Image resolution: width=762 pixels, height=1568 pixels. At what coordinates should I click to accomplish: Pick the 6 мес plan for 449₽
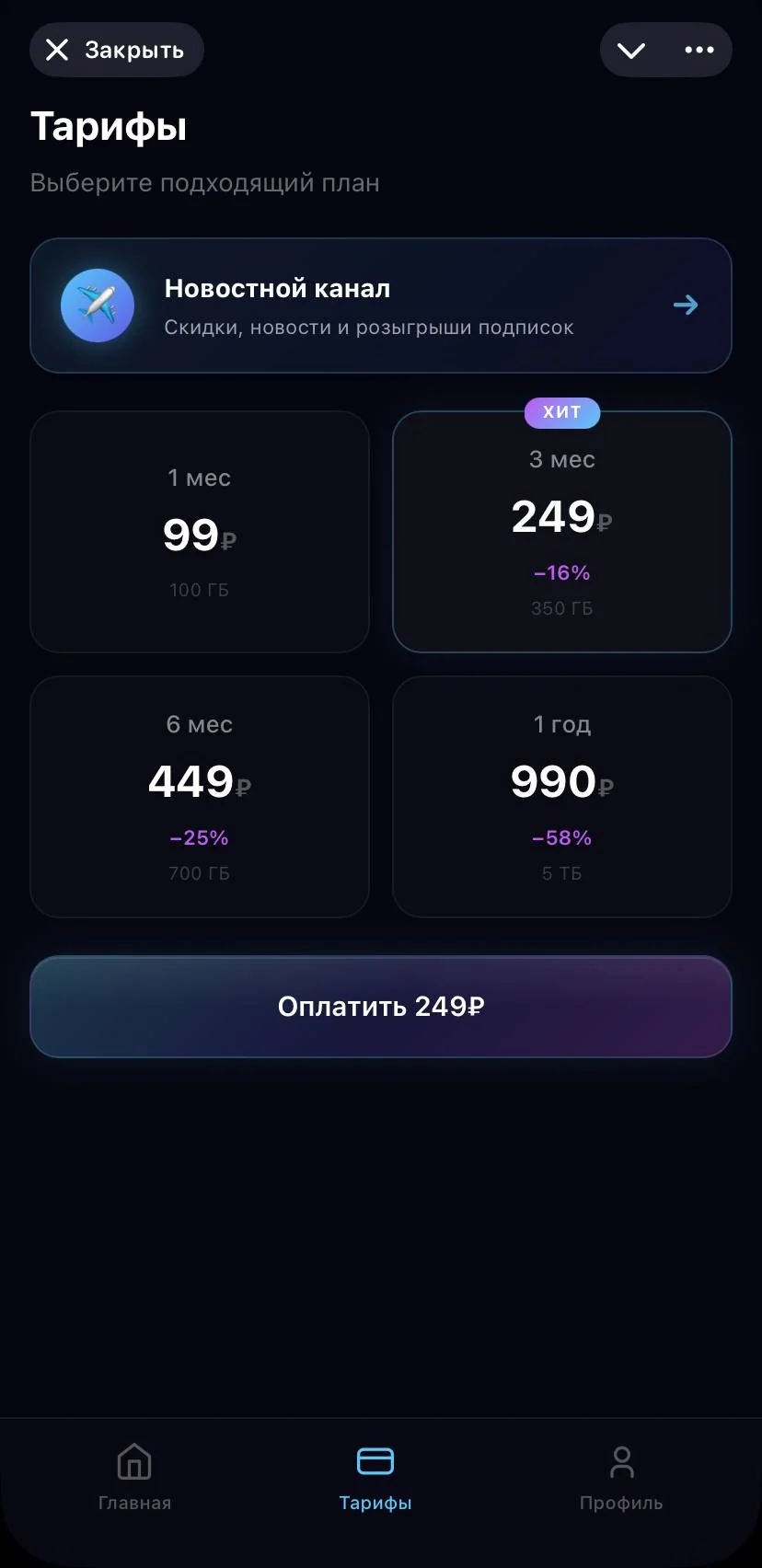200,797
